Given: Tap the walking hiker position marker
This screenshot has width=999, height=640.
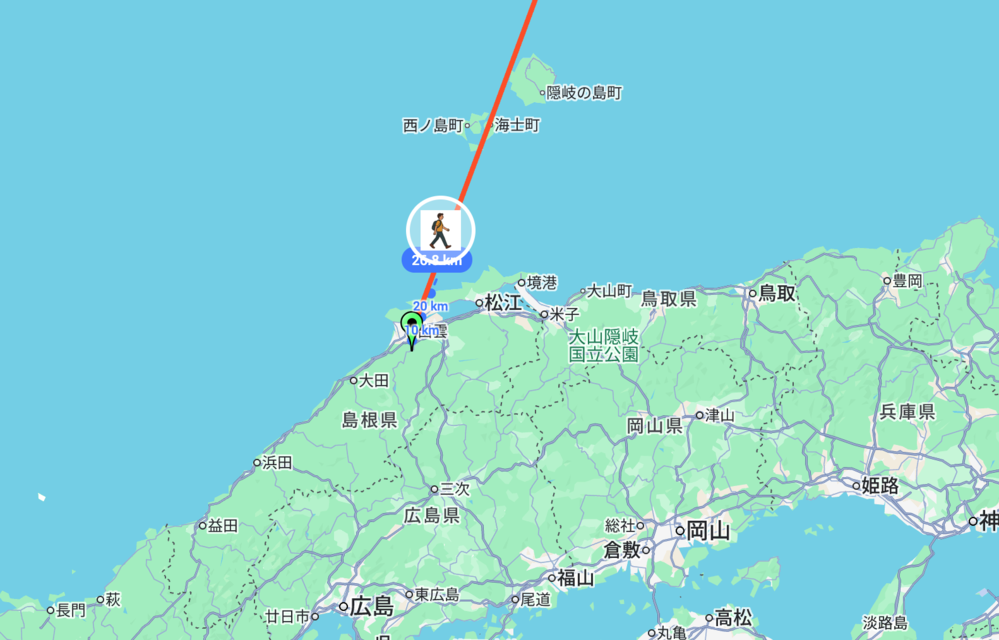Looking at the screenshot, I should point(440,230).
